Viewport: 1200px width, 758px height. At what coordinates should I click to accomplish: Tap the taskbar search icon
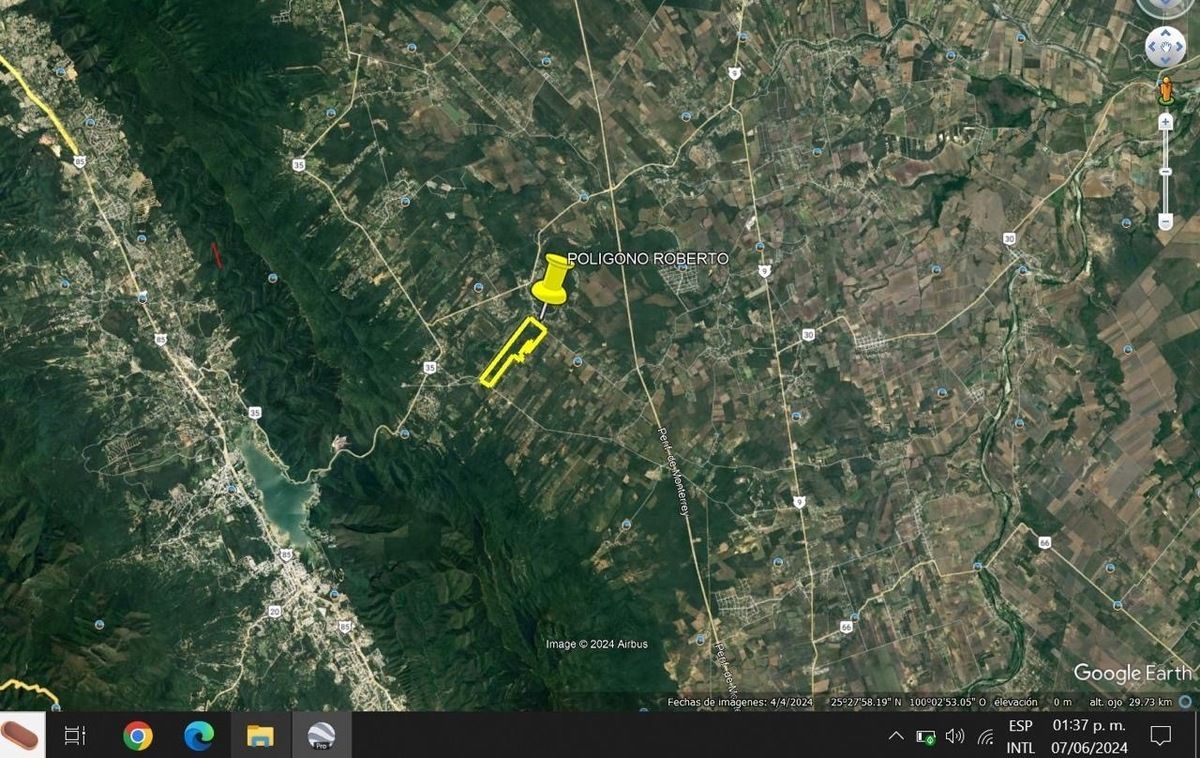(x=21, y=736)
